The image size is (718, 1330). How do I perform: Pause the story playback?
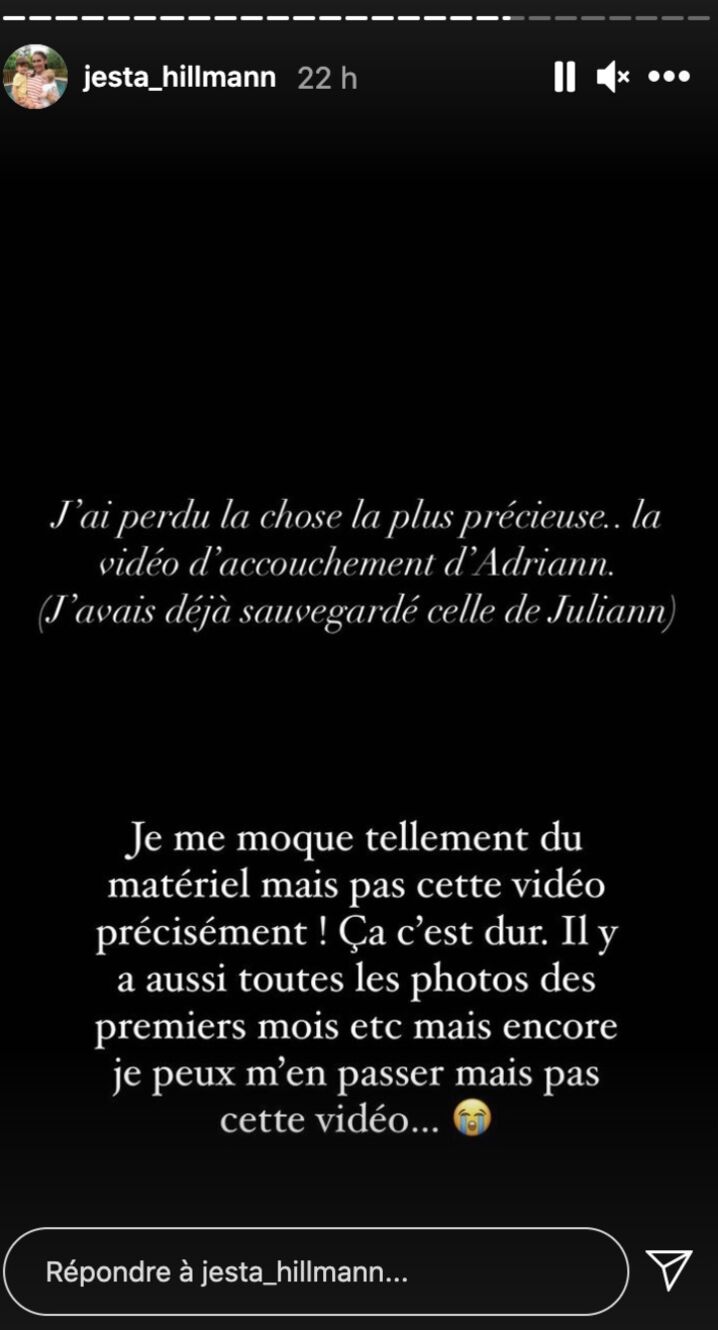[x=565, y=77]
